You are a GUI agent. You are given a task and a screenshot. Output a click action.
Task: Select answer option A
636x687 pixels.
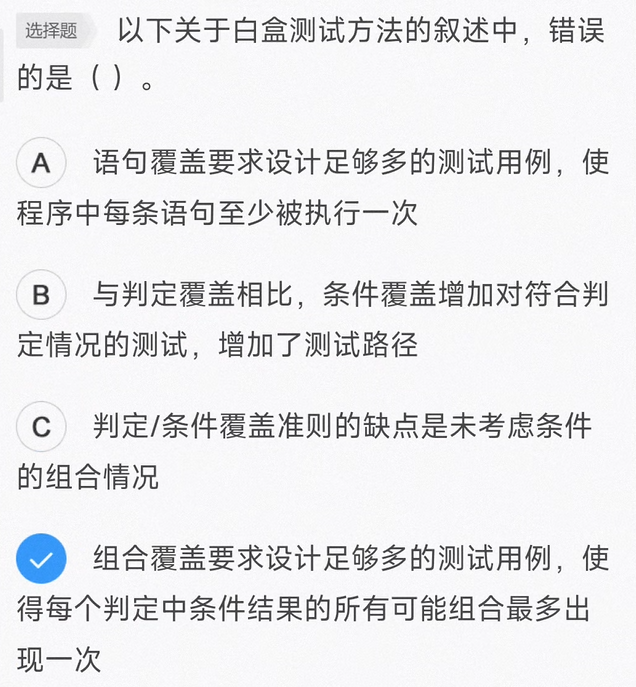(x=41, y=164)
